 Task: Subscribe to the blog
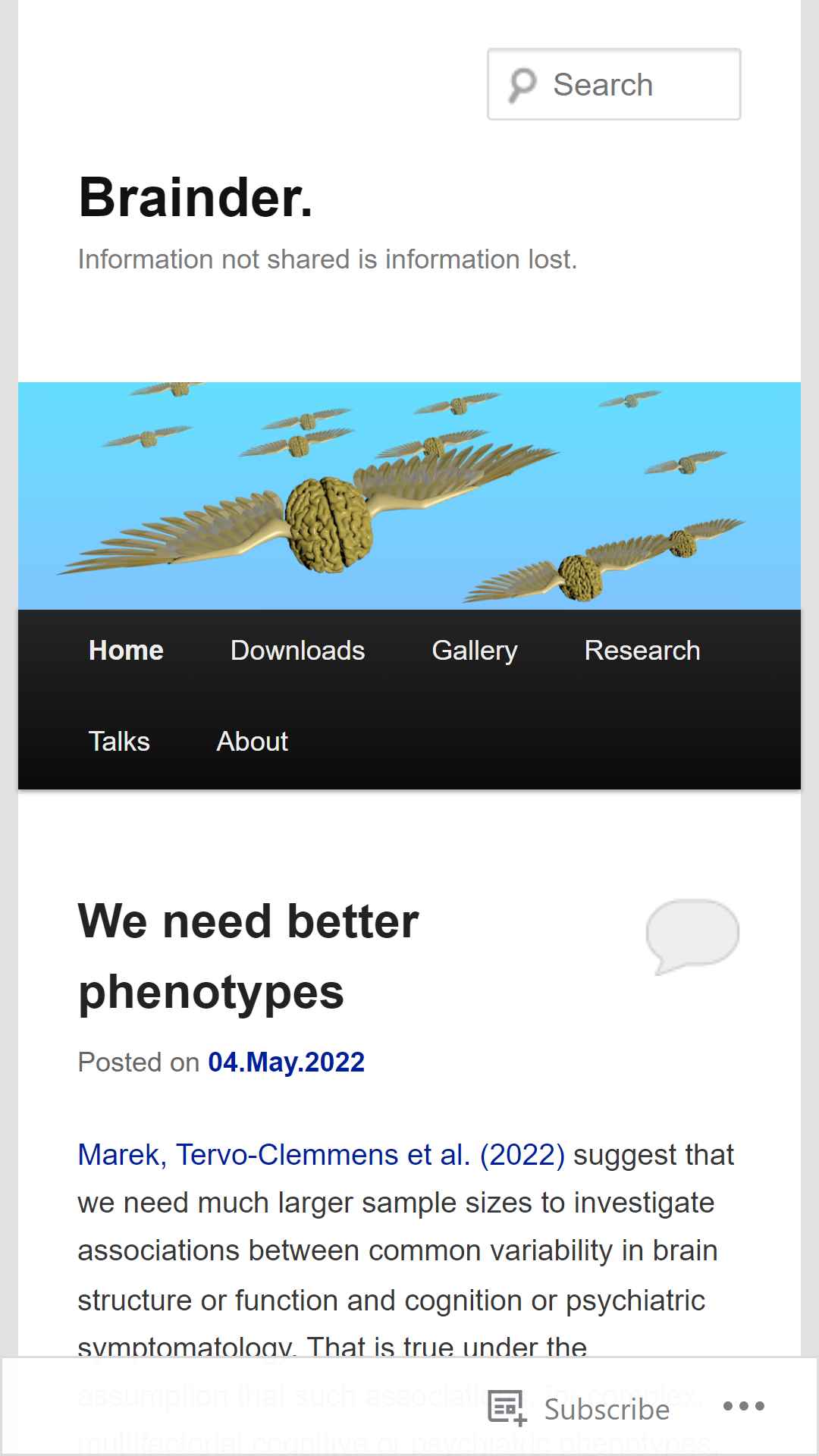[579, 1409]
